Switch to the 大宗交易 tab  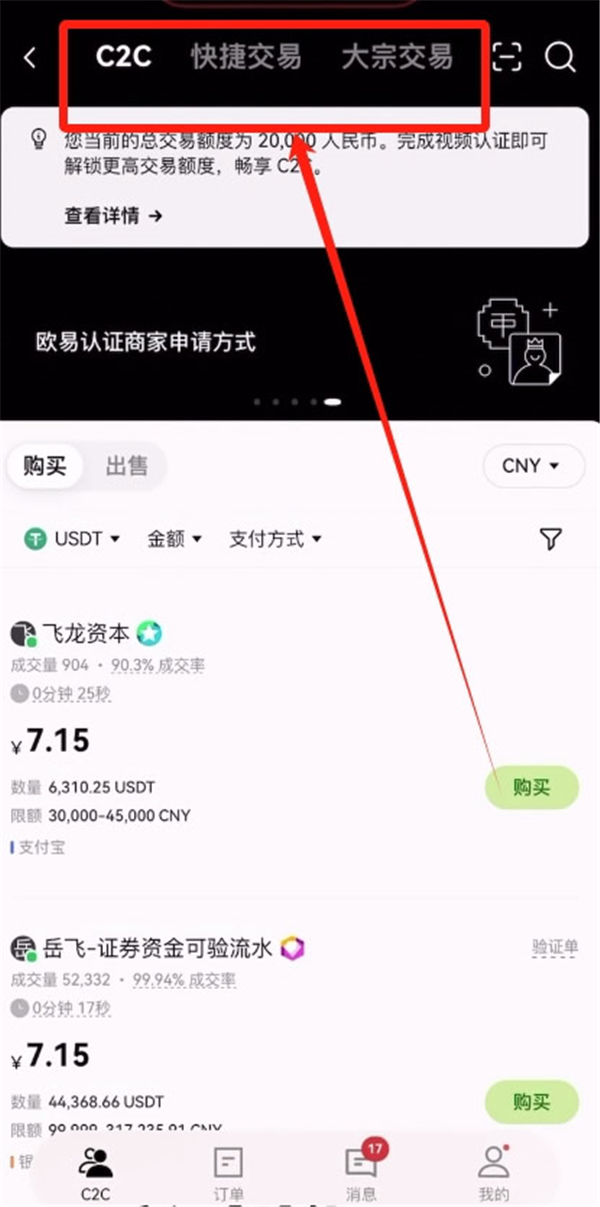pyautogui.click(x=396, y=57)
